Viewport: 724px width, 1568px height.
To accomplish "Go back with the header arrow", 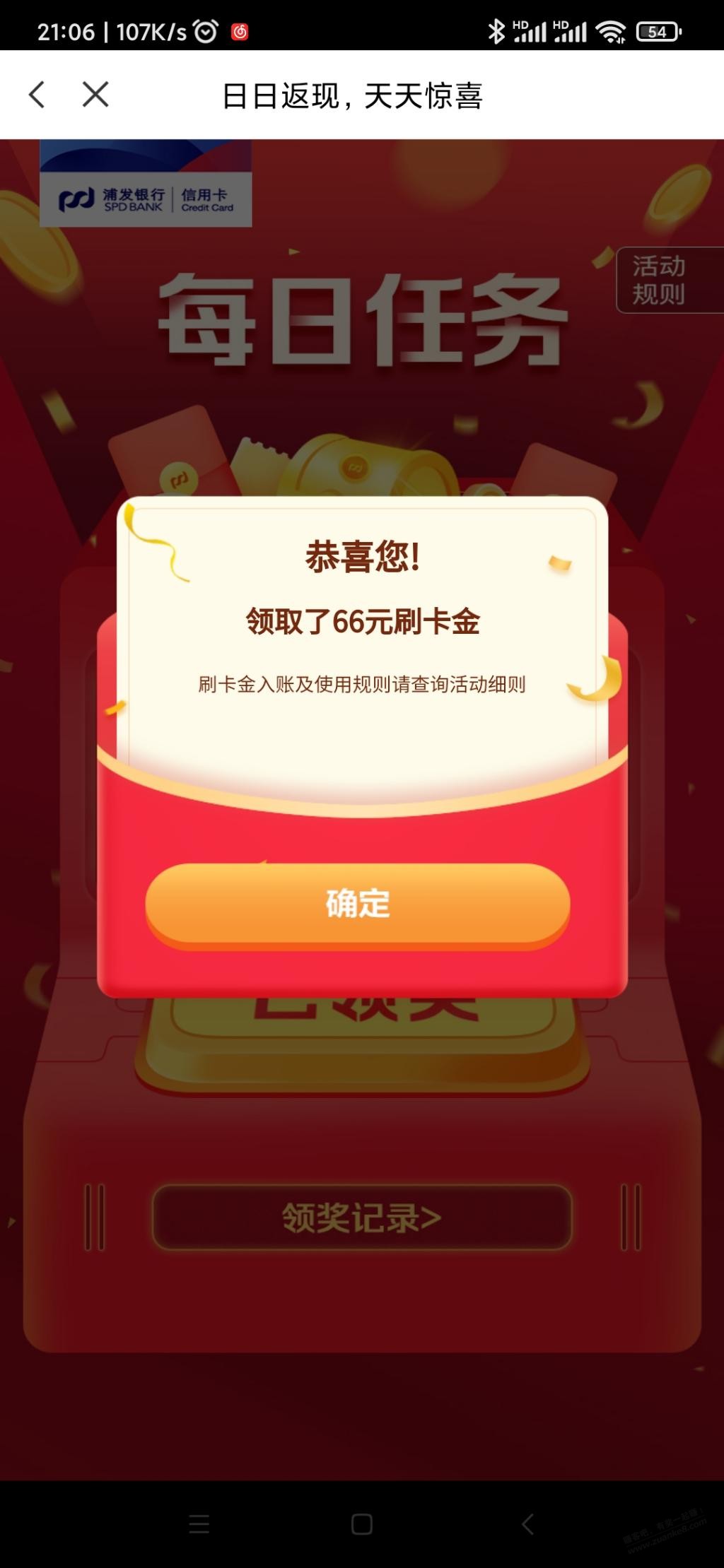I will (x=37, y=94).
